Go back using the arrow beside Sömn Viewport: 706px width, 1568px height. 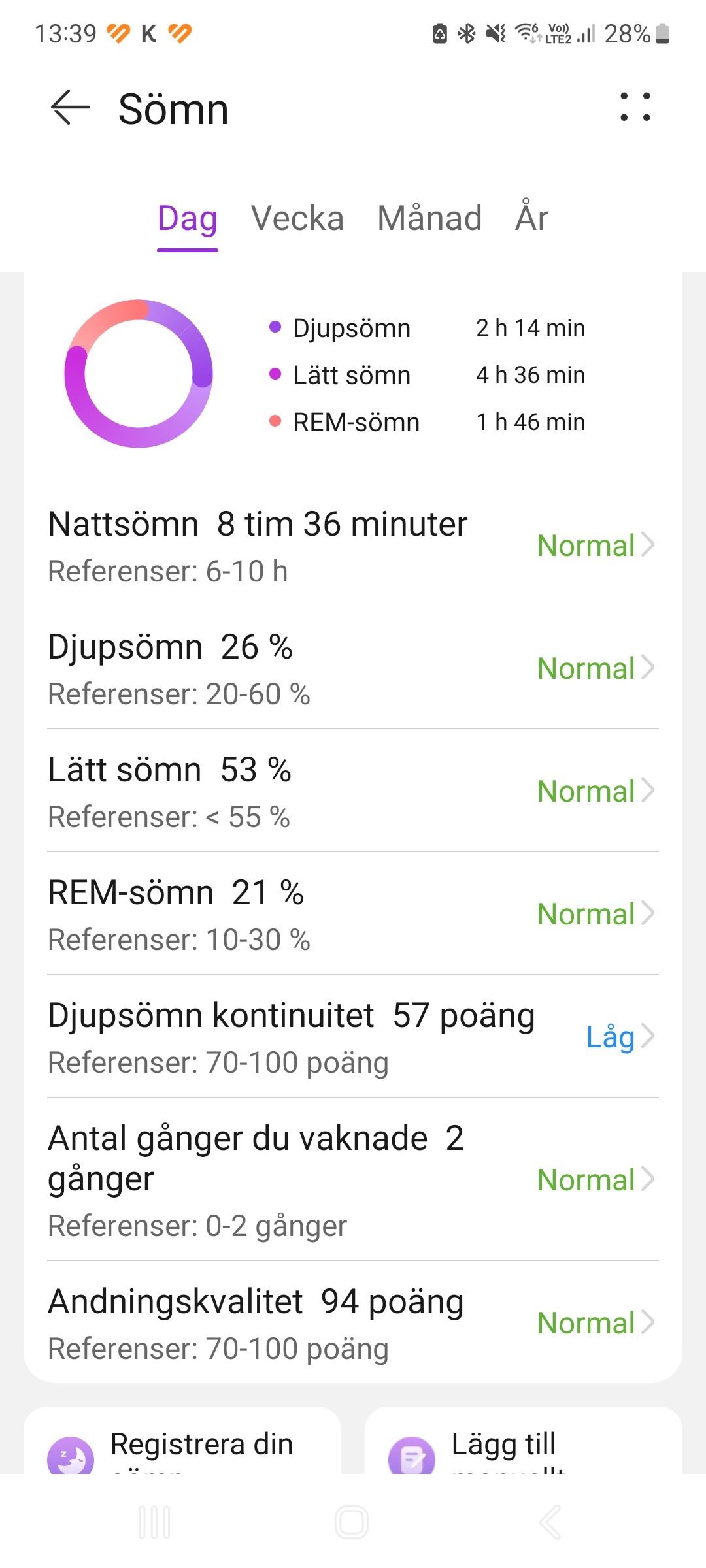pos(70,108)
